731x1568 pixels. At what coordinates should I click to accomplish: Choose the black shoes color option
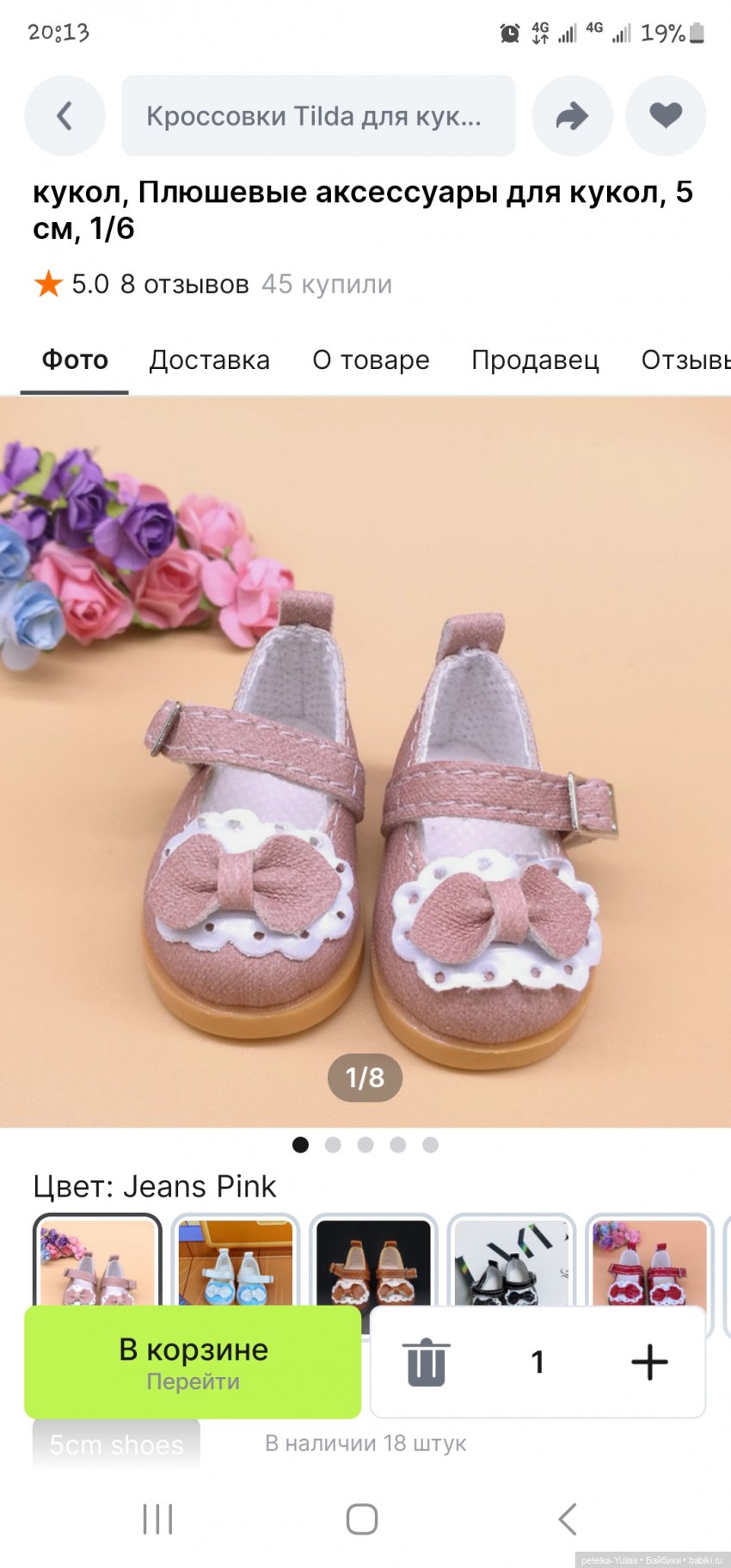point(511,1260)
